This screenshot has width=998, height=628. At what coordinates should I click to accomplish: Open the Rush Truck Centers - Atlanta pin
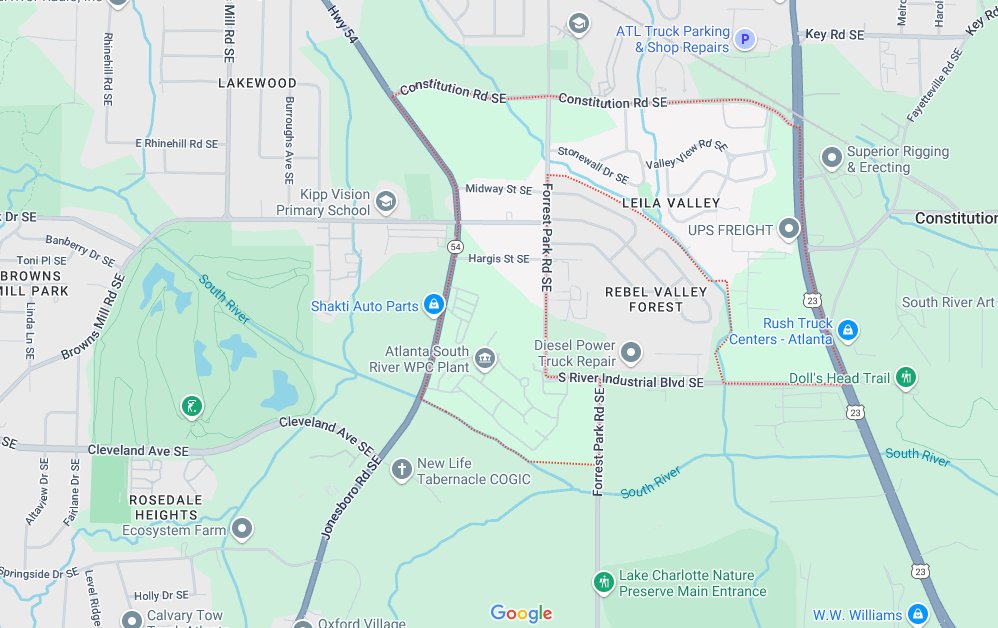coord(848,330)
